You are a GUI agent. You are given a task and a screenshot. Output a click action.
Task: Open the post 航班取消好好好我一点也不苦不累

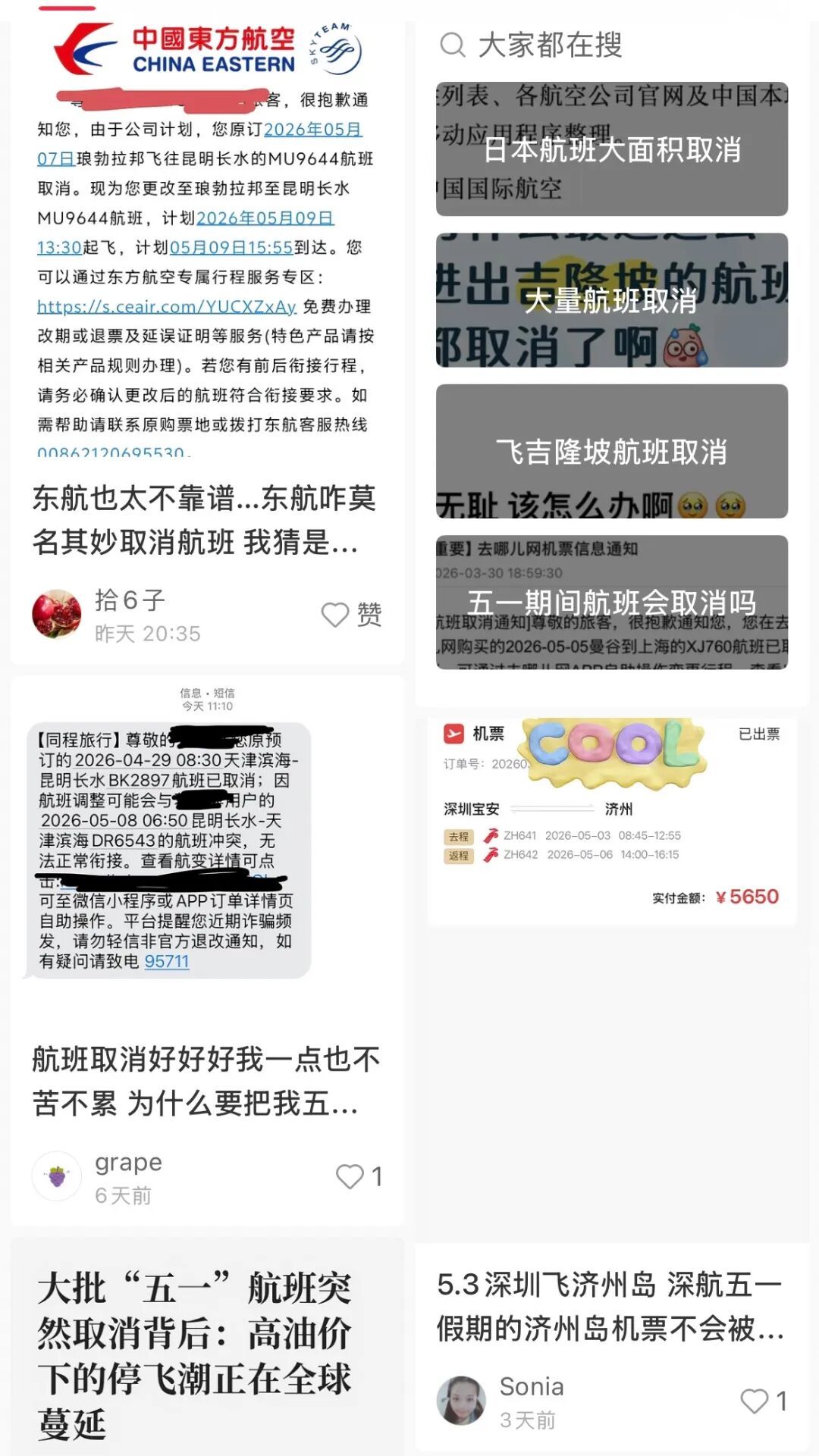[205, 1081]
